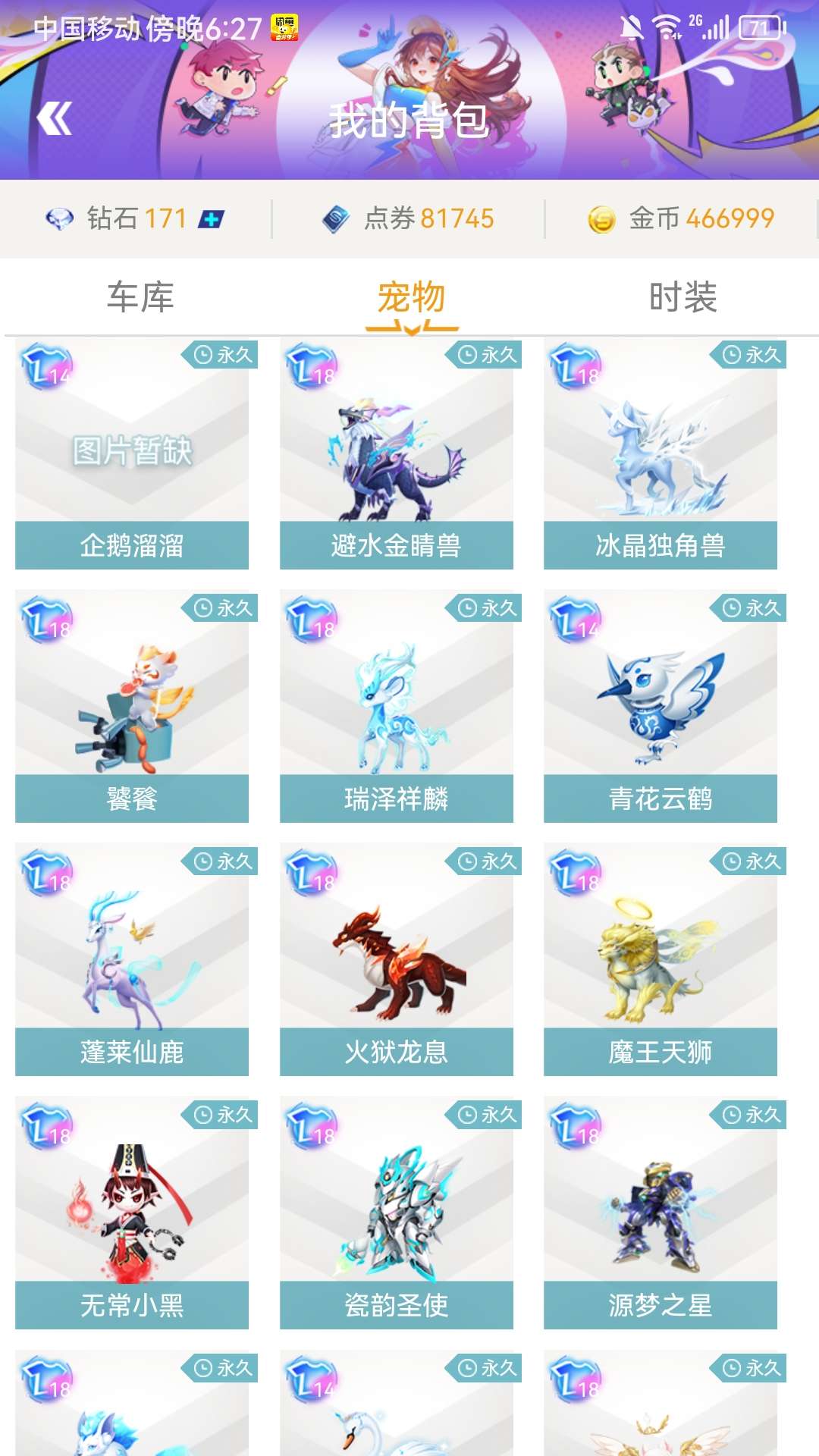
Task: Switch to the 车库 tab
Action: tap(140, 297)
